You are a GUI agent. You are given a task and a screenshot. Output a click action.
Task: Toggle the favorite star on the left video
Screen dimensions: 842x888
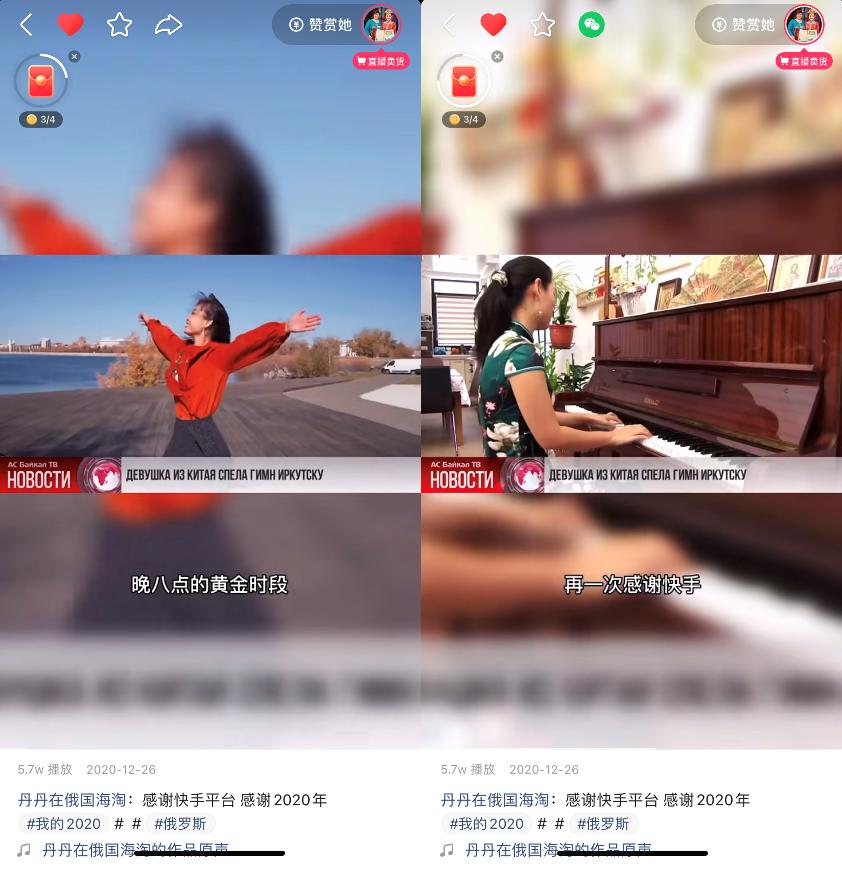pos(120,24)
